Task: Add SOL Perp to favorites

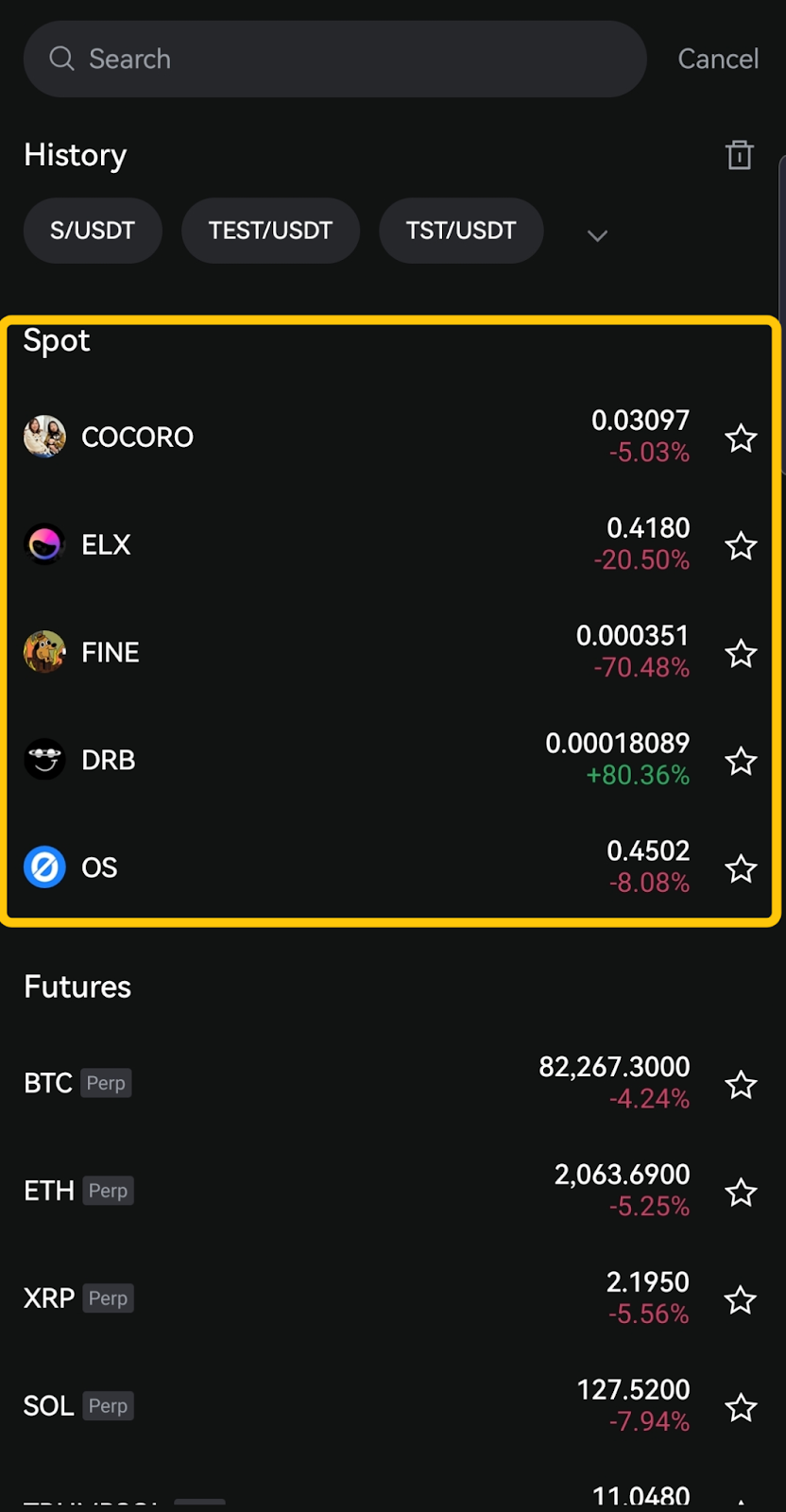Action: tap(741, 1408)
